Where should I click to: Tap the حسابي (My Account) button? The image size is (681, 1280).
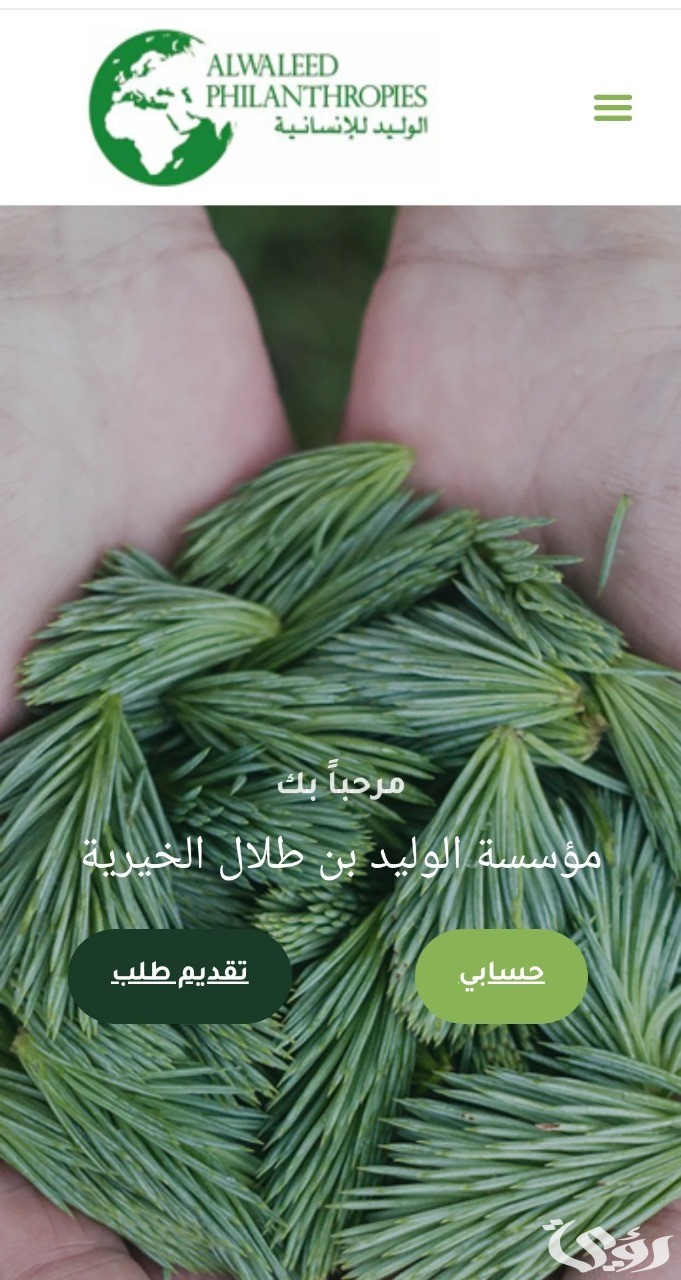[501, 975]
